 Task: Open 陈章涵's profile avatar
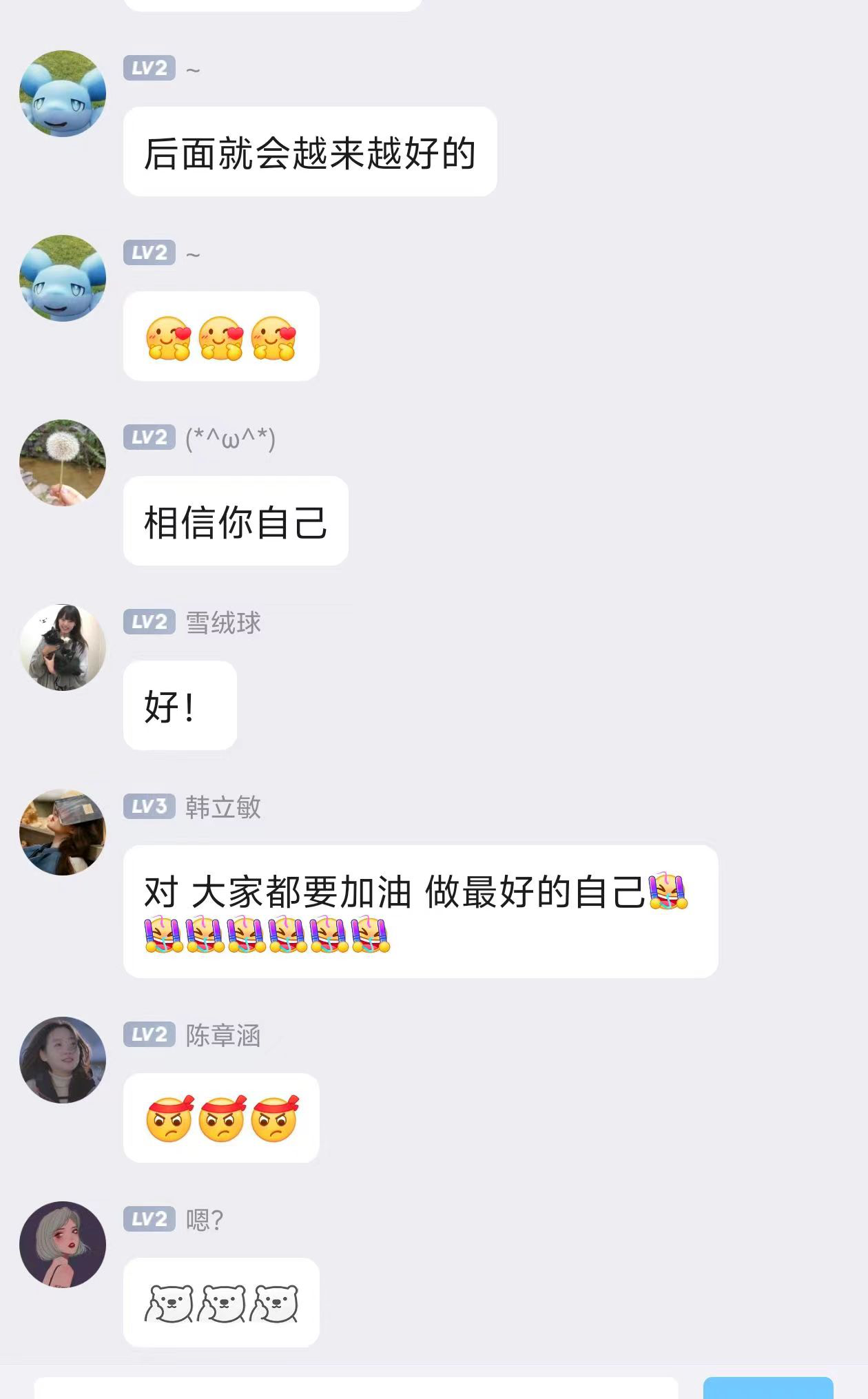click(63, 1060)
